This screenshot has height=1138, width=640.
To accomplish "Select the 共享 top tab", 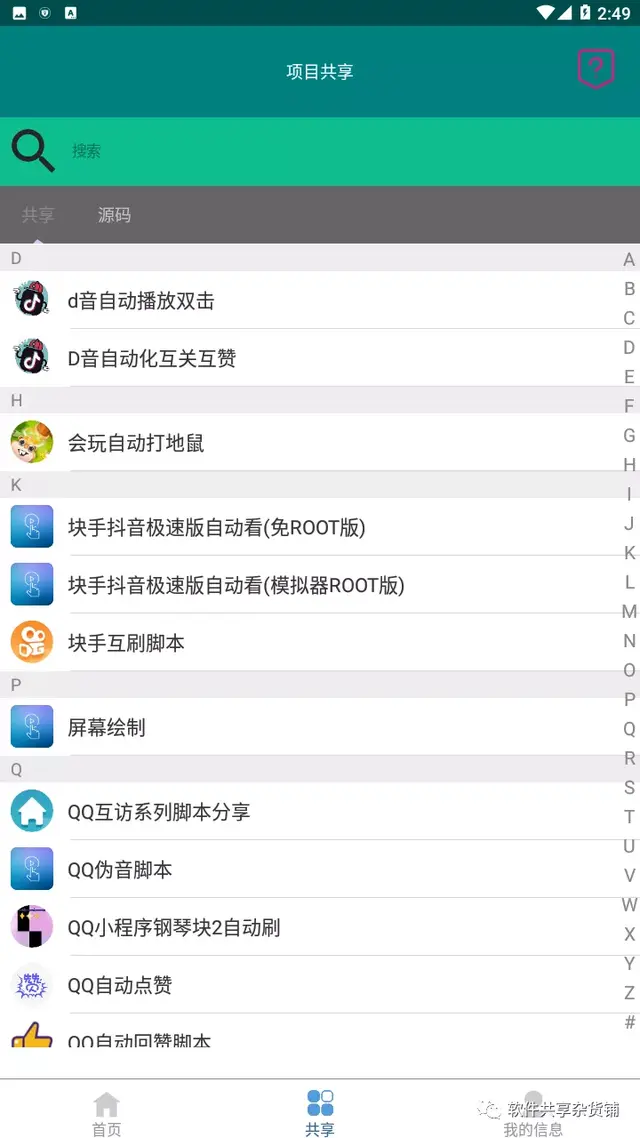I will [x=39, y=215].
